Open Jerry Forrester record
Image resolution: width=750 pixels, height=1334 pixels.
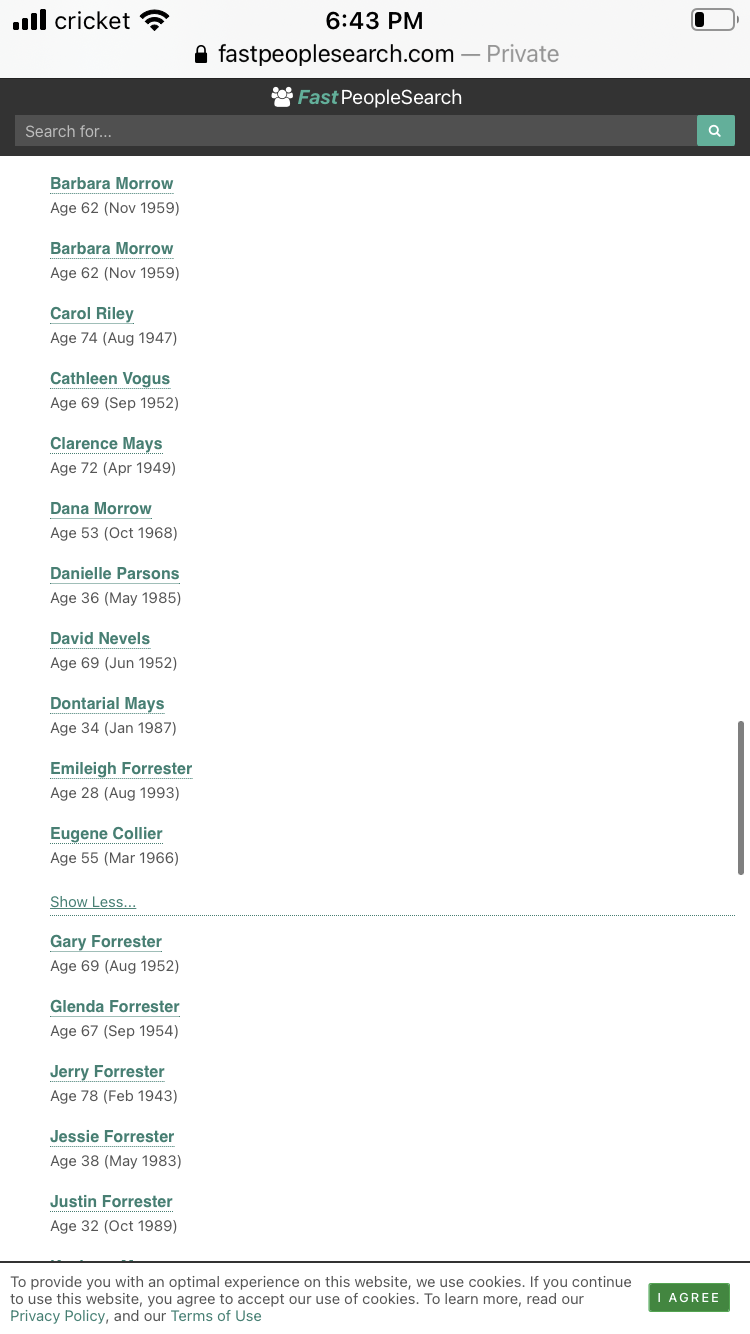107,1071
